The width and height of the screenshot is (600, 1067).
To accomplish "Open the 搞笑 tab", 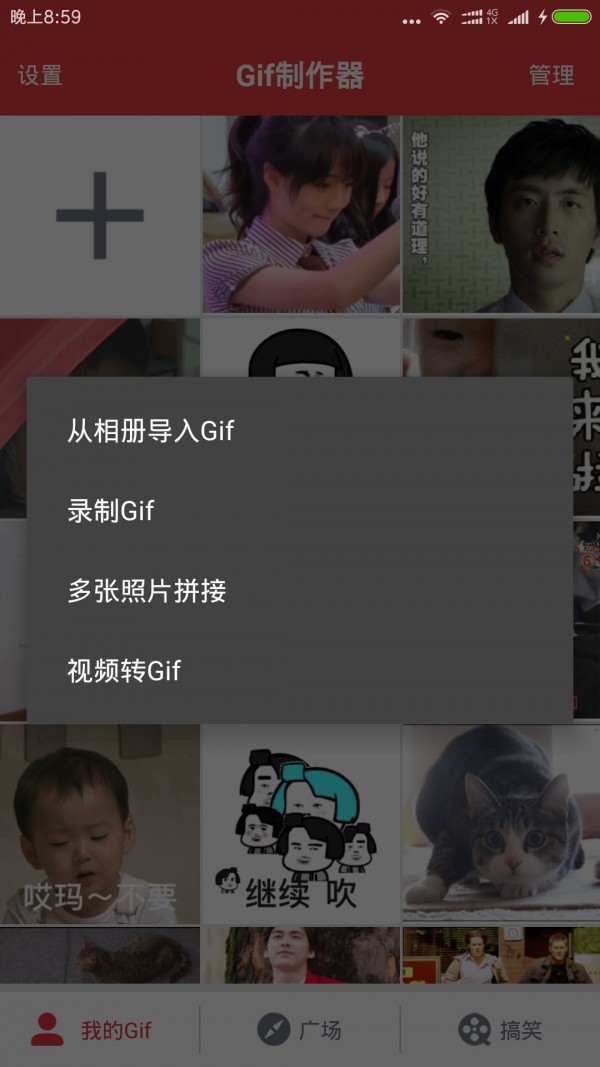I will (x=500, y=1030).
